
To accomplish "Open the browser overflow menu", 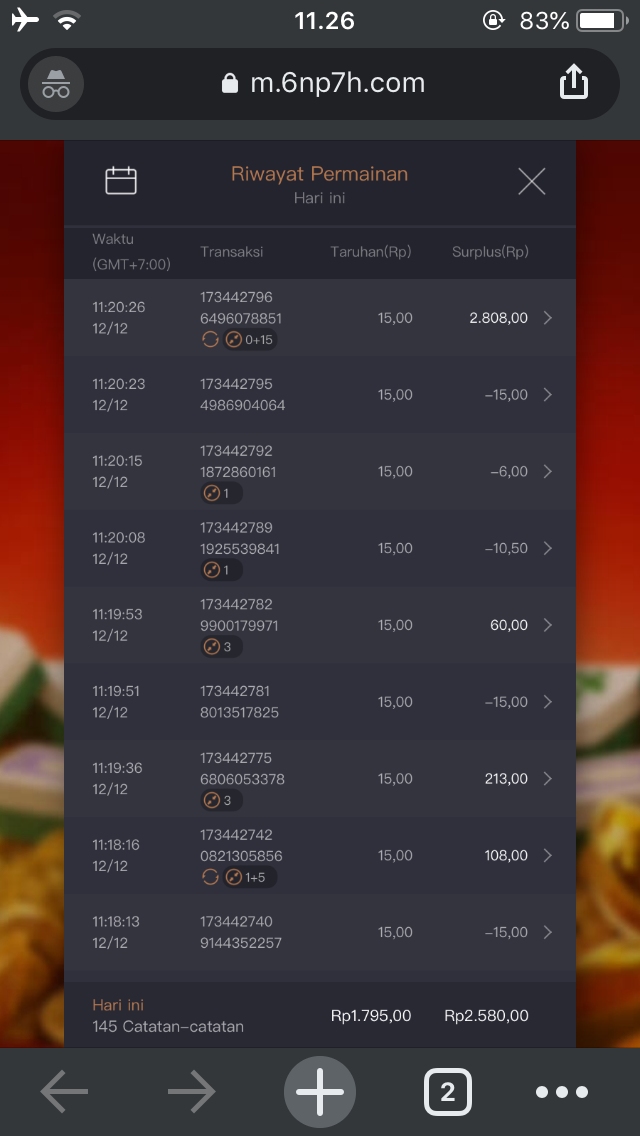I will [x=562, y=1092].
